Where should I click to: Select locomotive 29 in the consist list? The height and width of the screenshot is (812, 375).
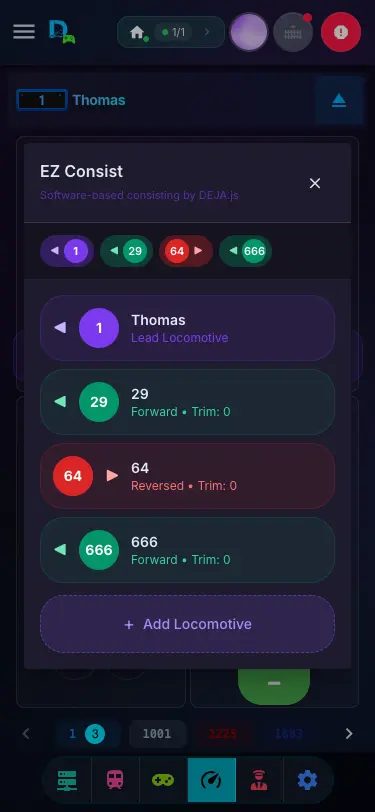click(188, 402)
